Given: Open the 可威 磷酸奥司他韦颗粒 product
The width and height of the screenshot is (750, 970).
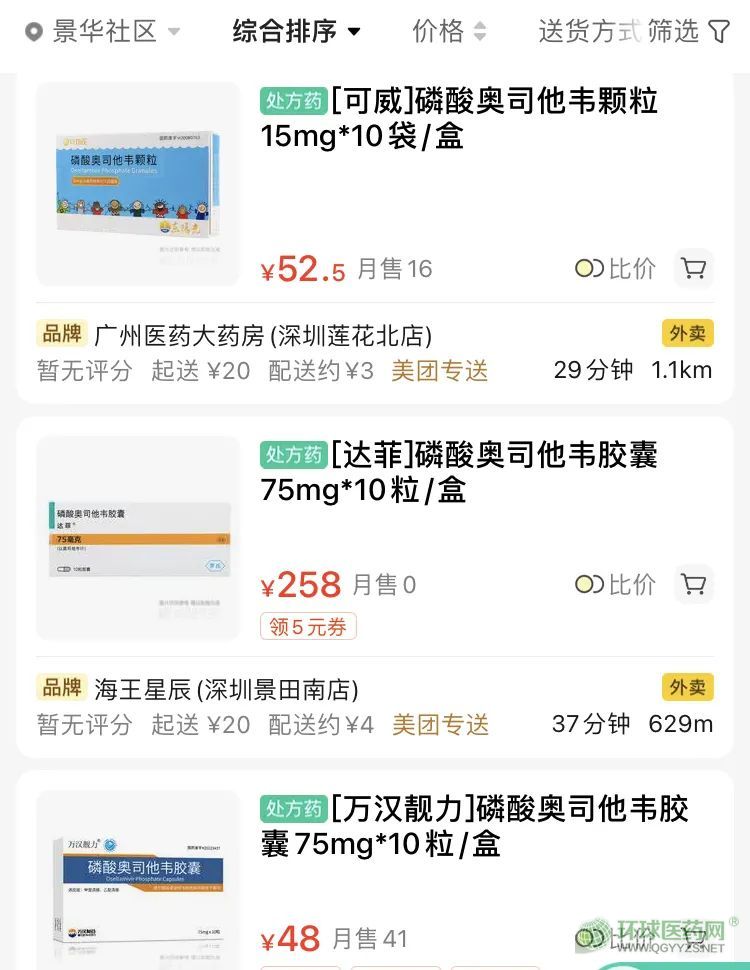Looking at the screenshot, I should click(458, 118).
